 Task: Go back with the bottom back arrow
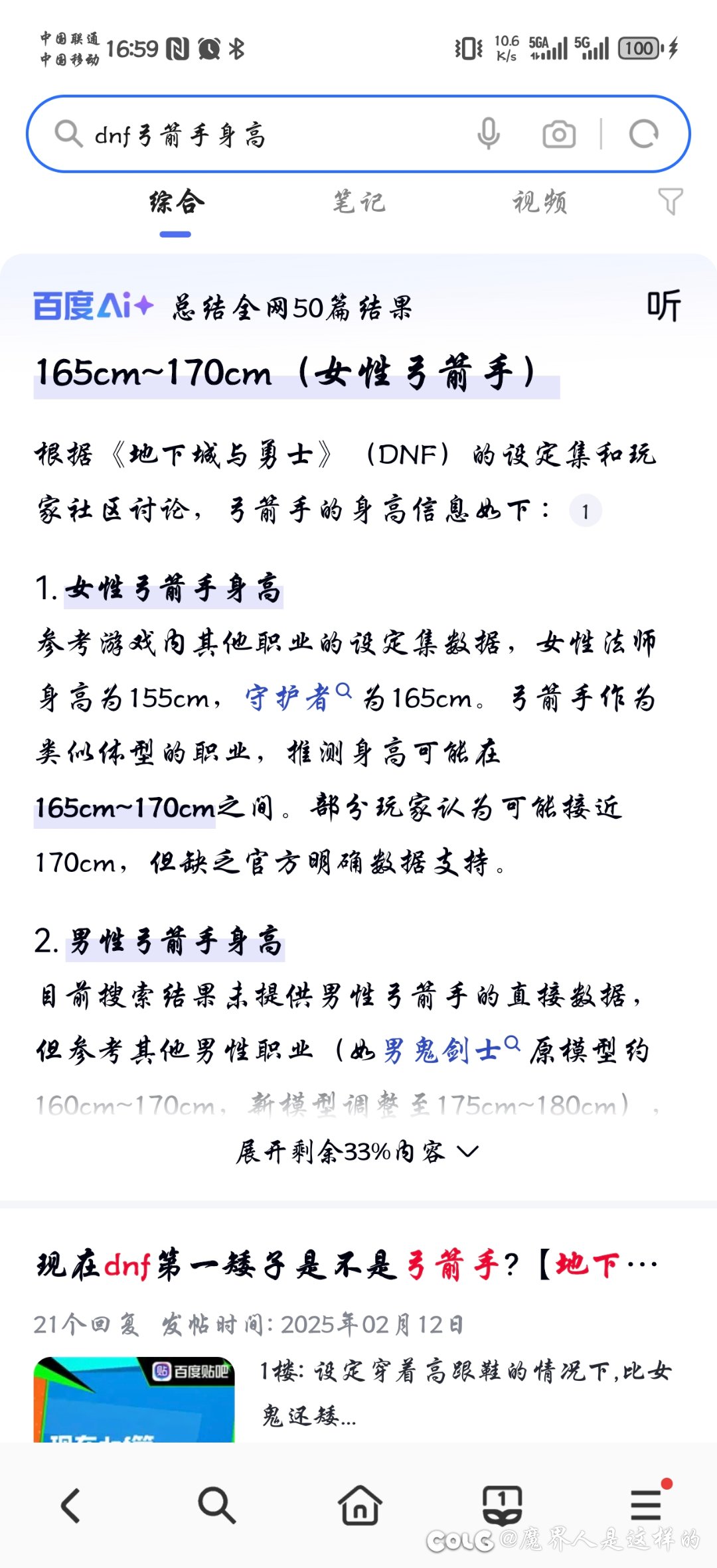click(71, 1505)
